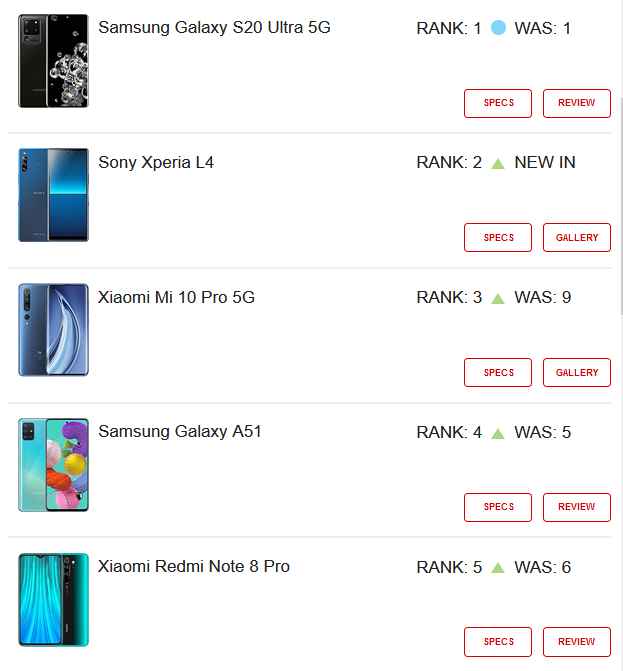
Task: Check Samsung Galaxy A51 specs
Action: click(498, 507)
